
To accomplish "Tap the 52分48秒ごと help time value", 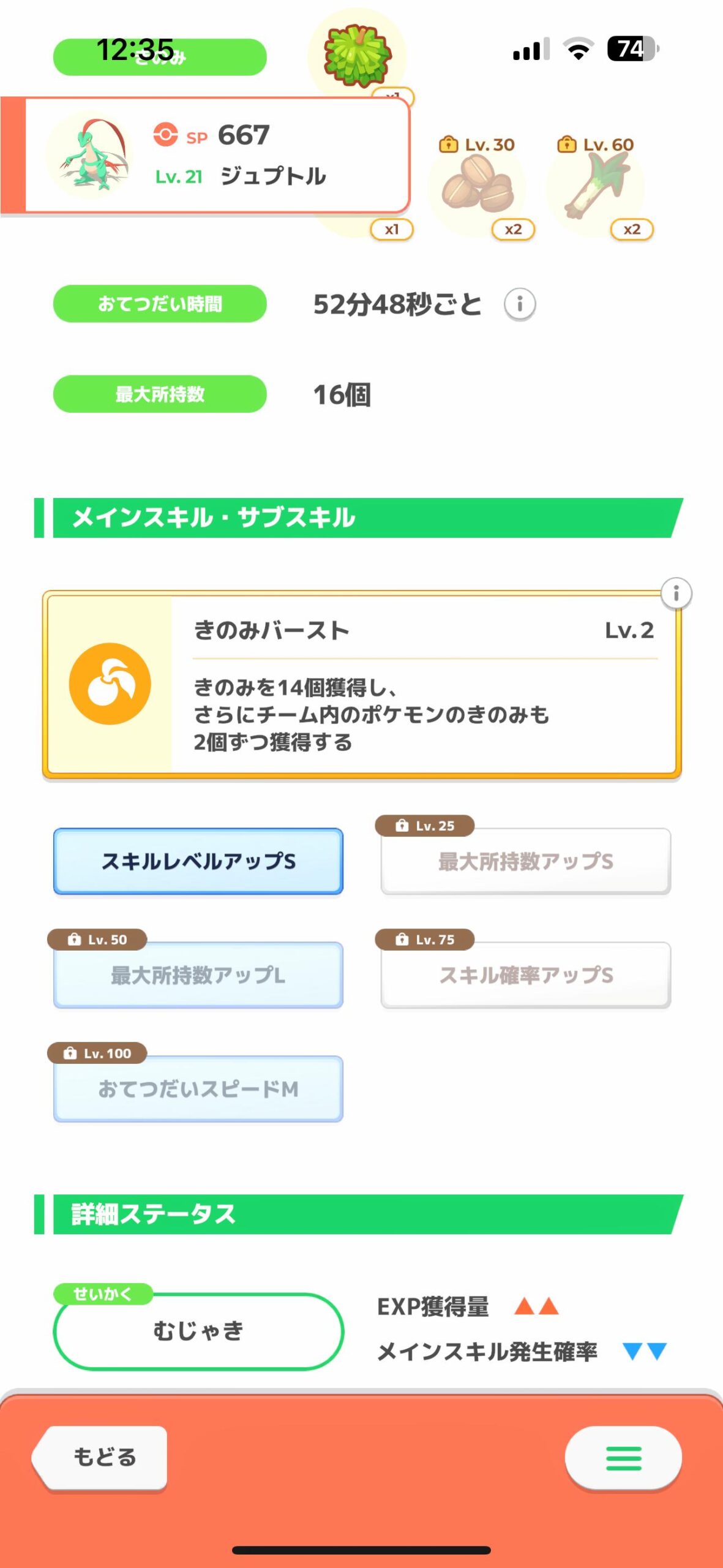I will (x=396, y=302).
